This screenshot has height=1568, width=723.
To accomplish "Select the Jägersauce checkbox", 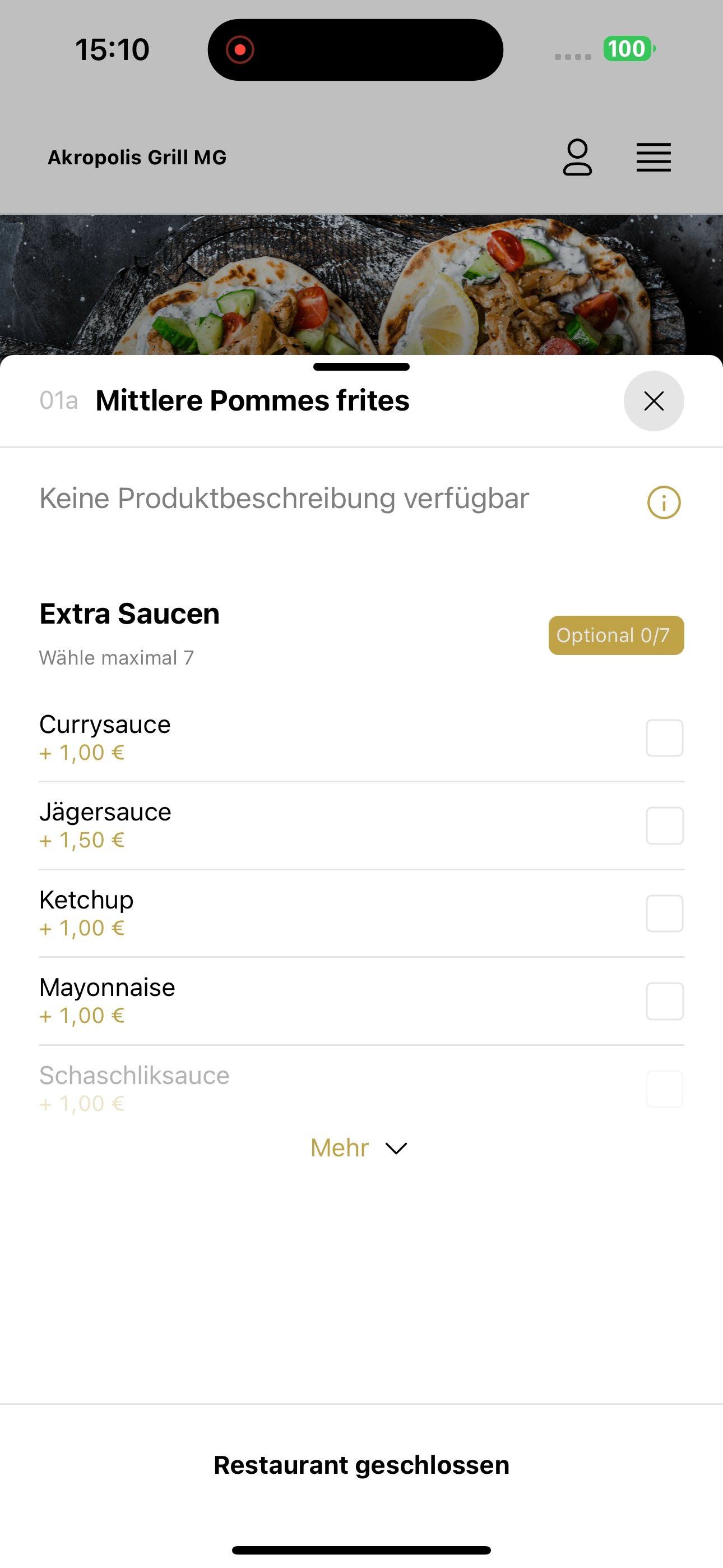I will coord(665,825).
